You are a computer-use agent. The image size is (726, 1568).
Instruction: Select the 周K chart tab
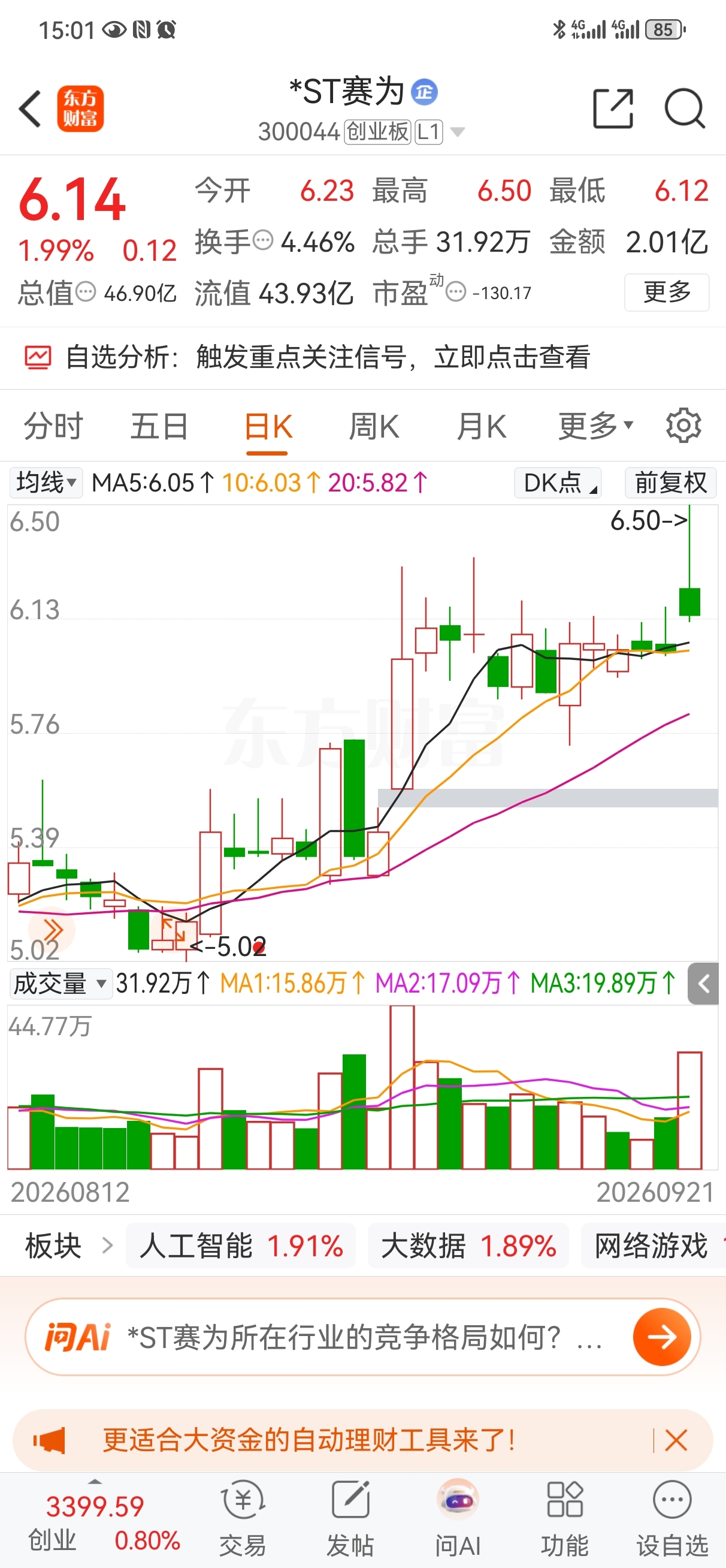[374, 426]
